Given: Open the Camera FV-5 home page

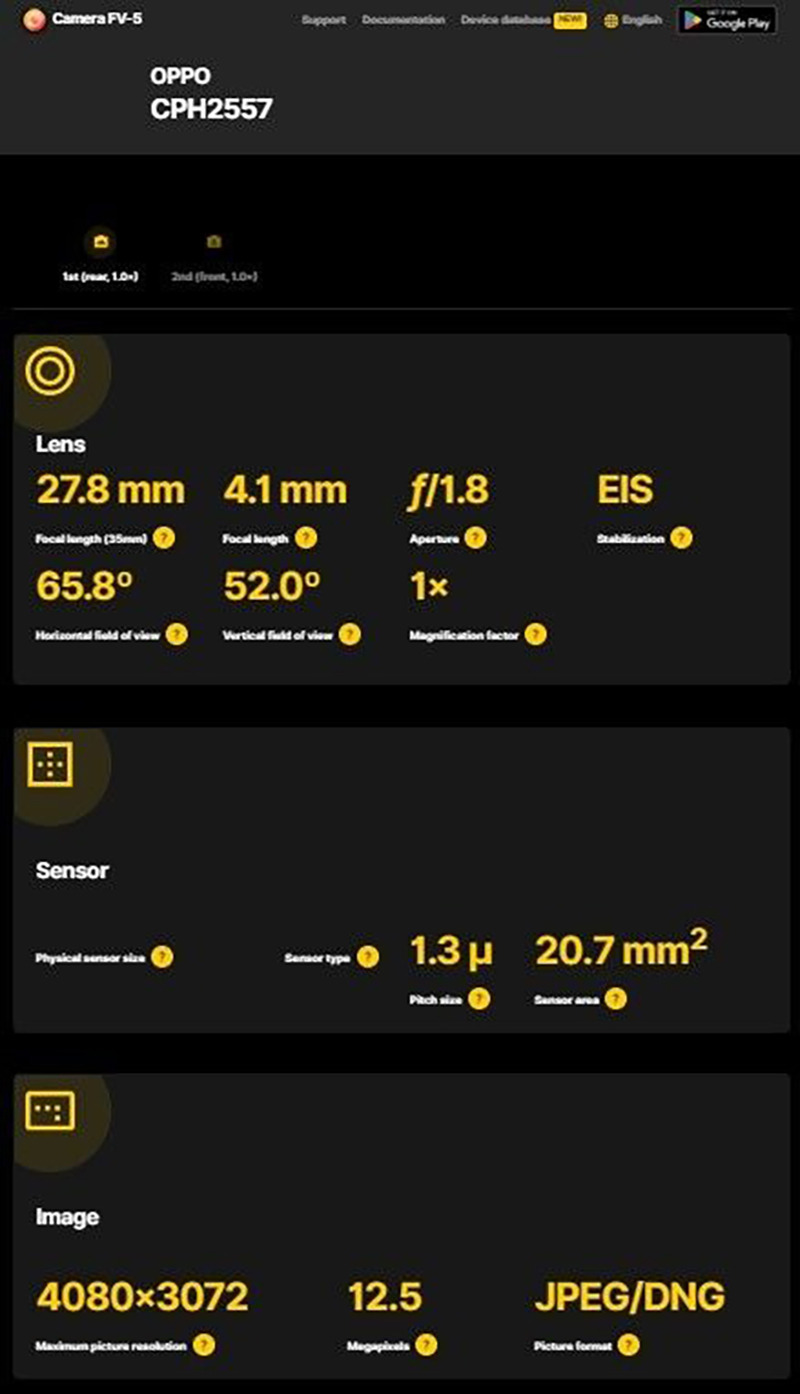Looking at the screenshot, I should (82, 18).
